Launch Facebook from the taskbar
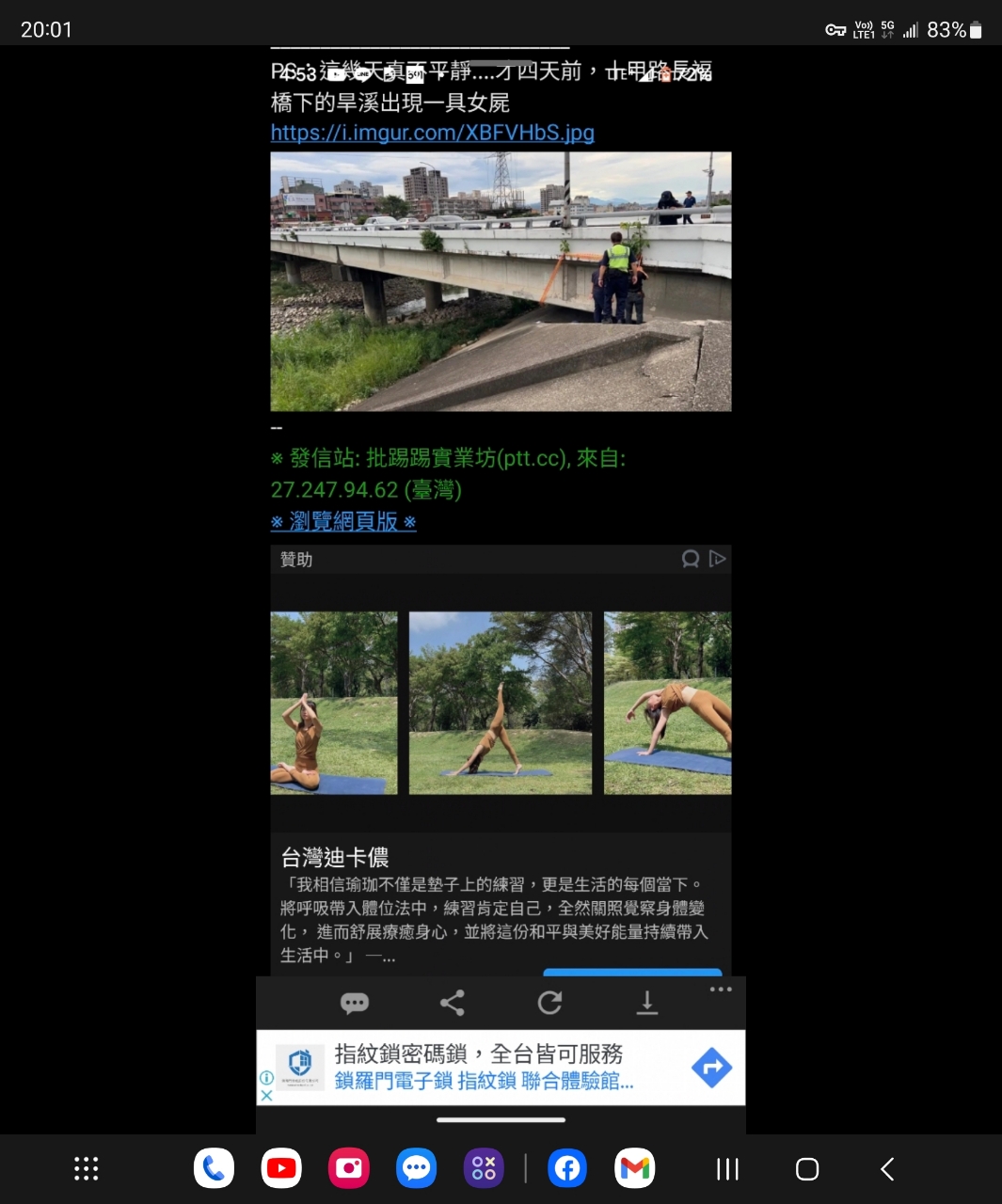 click(x=567, y=1168)
